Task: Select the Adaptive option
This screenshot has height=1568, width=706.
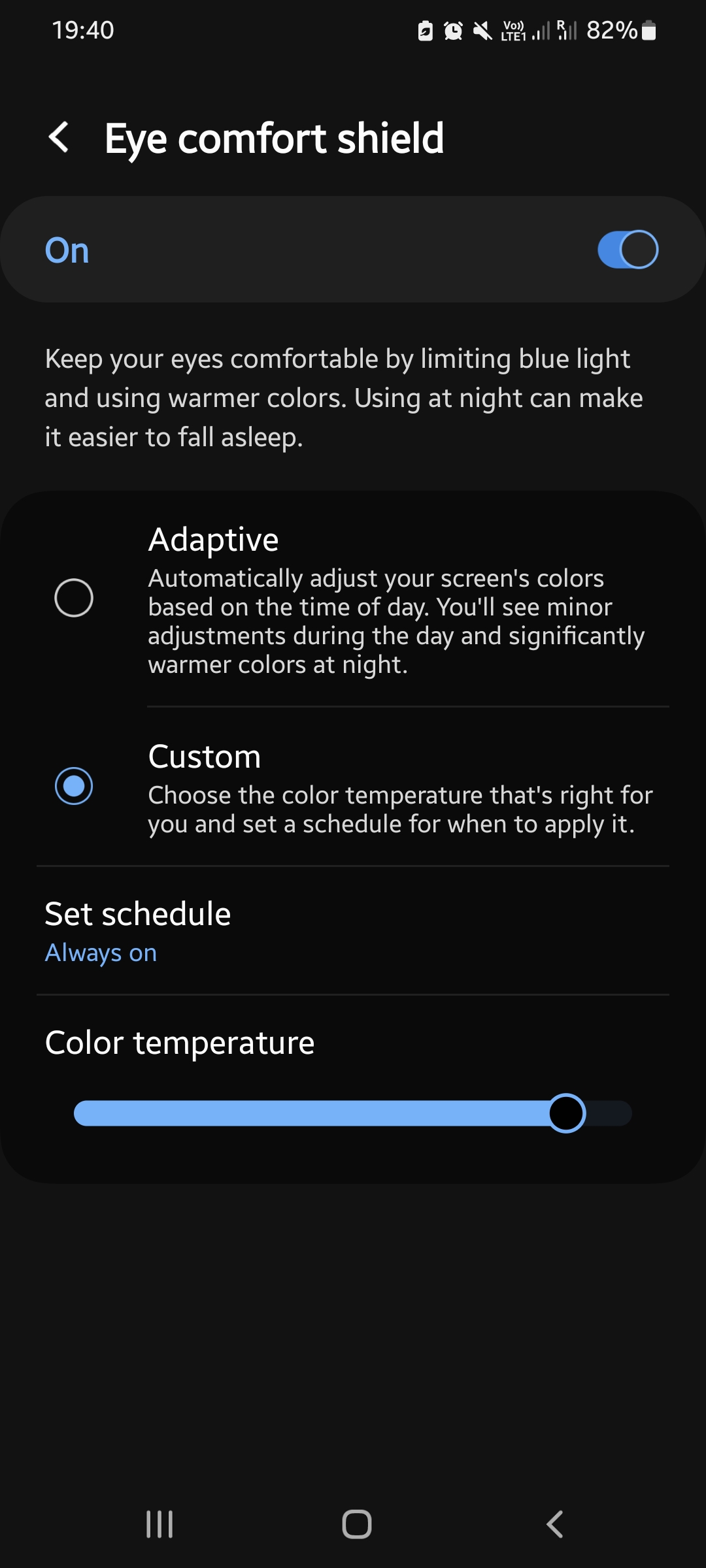Action: click(x=74, y=598)
